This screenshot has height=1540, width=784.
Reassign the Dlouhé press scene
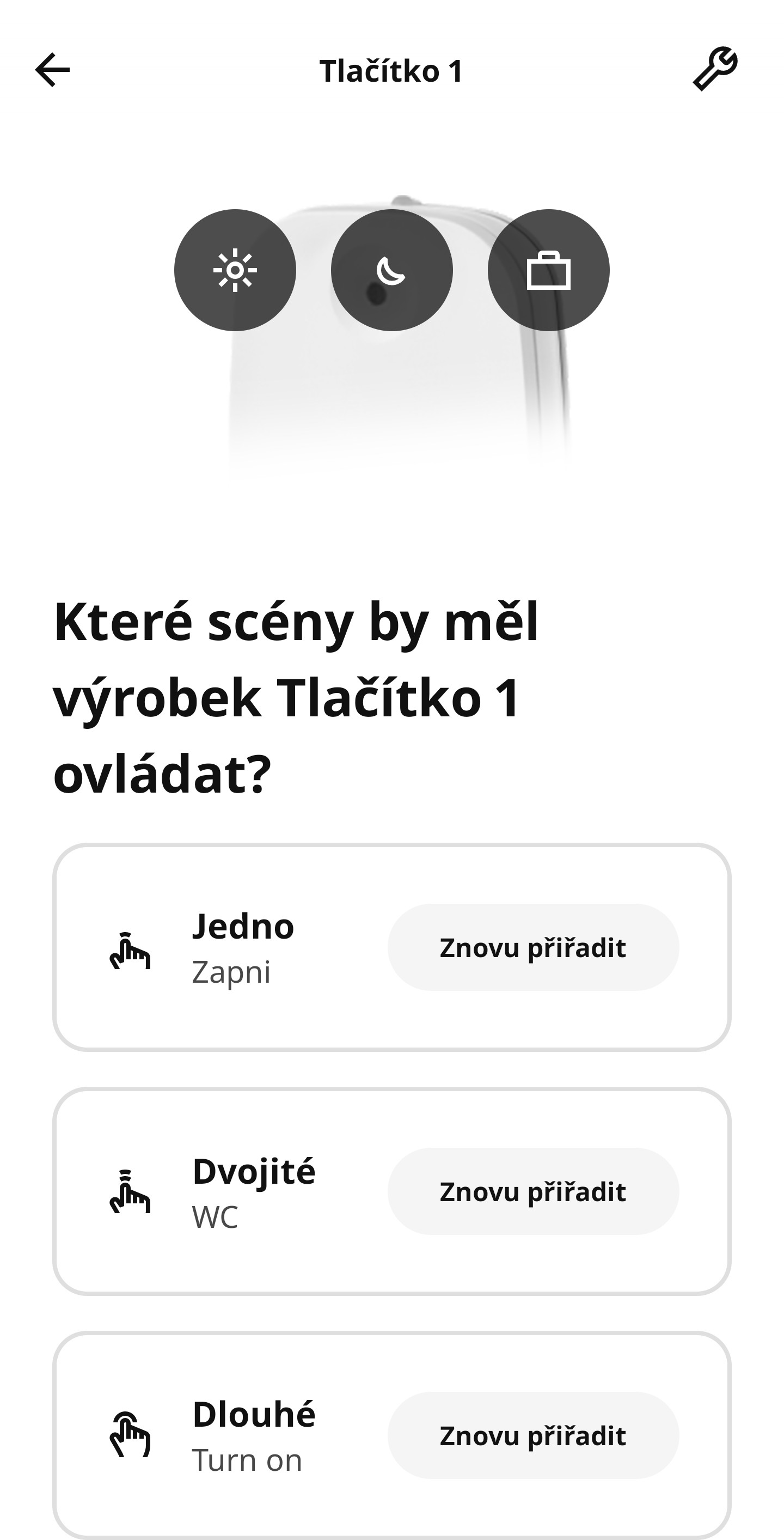point(533,1435)
